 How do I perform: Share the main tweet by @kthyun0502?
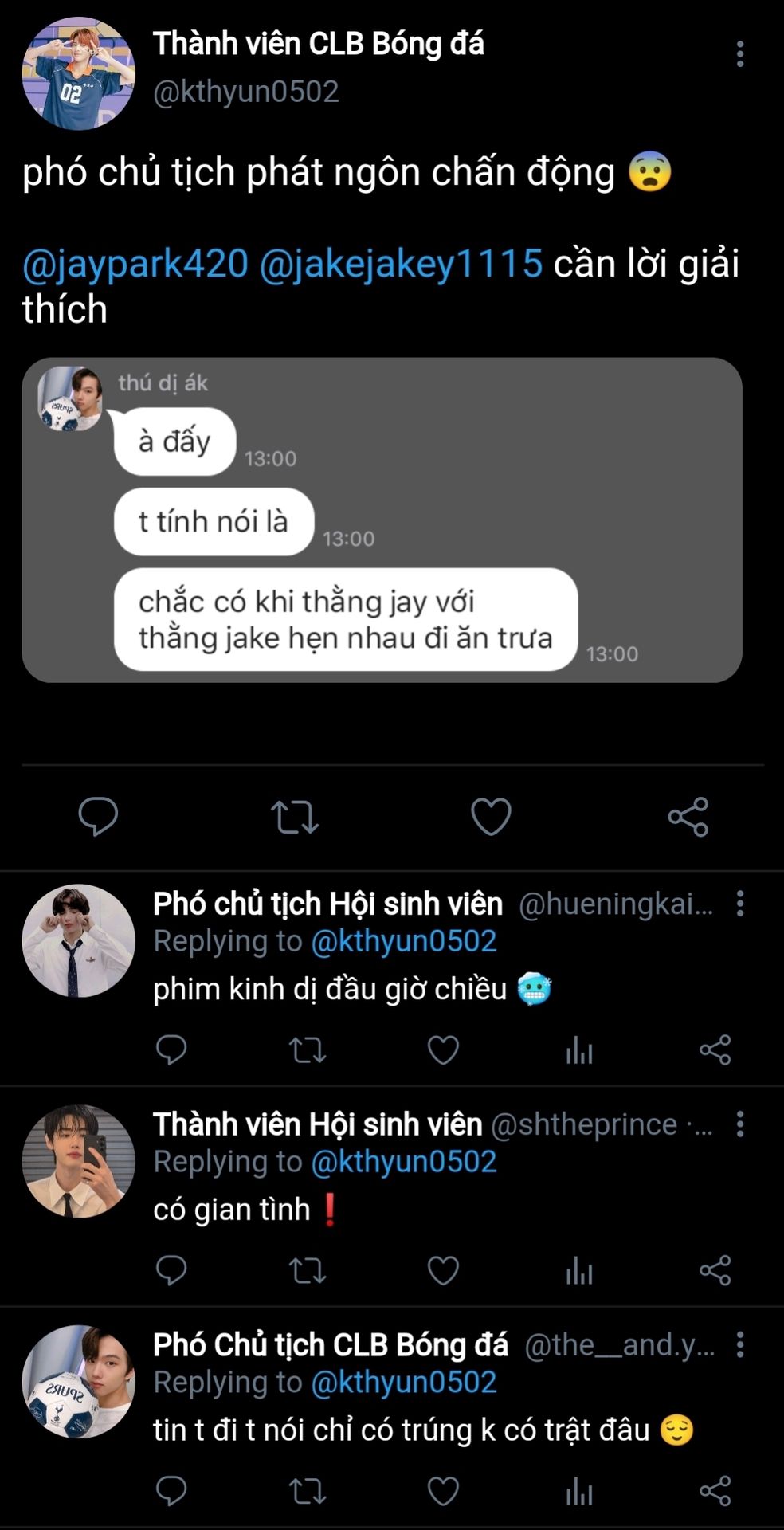(x=688, y=816)
